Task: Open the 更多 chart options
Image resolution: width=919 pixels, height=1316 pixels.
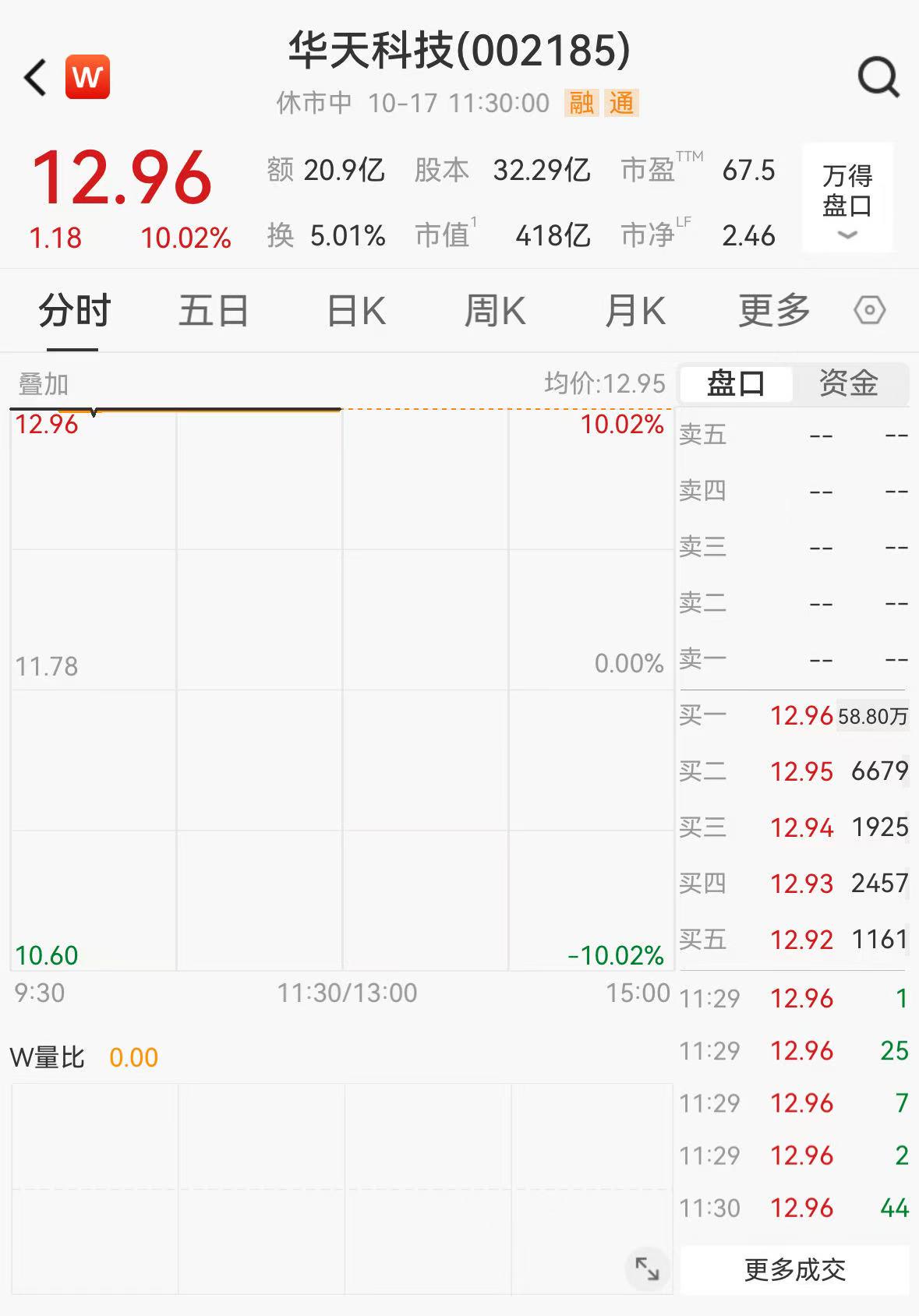Action: pyautogui.click(x=773, y=312)
